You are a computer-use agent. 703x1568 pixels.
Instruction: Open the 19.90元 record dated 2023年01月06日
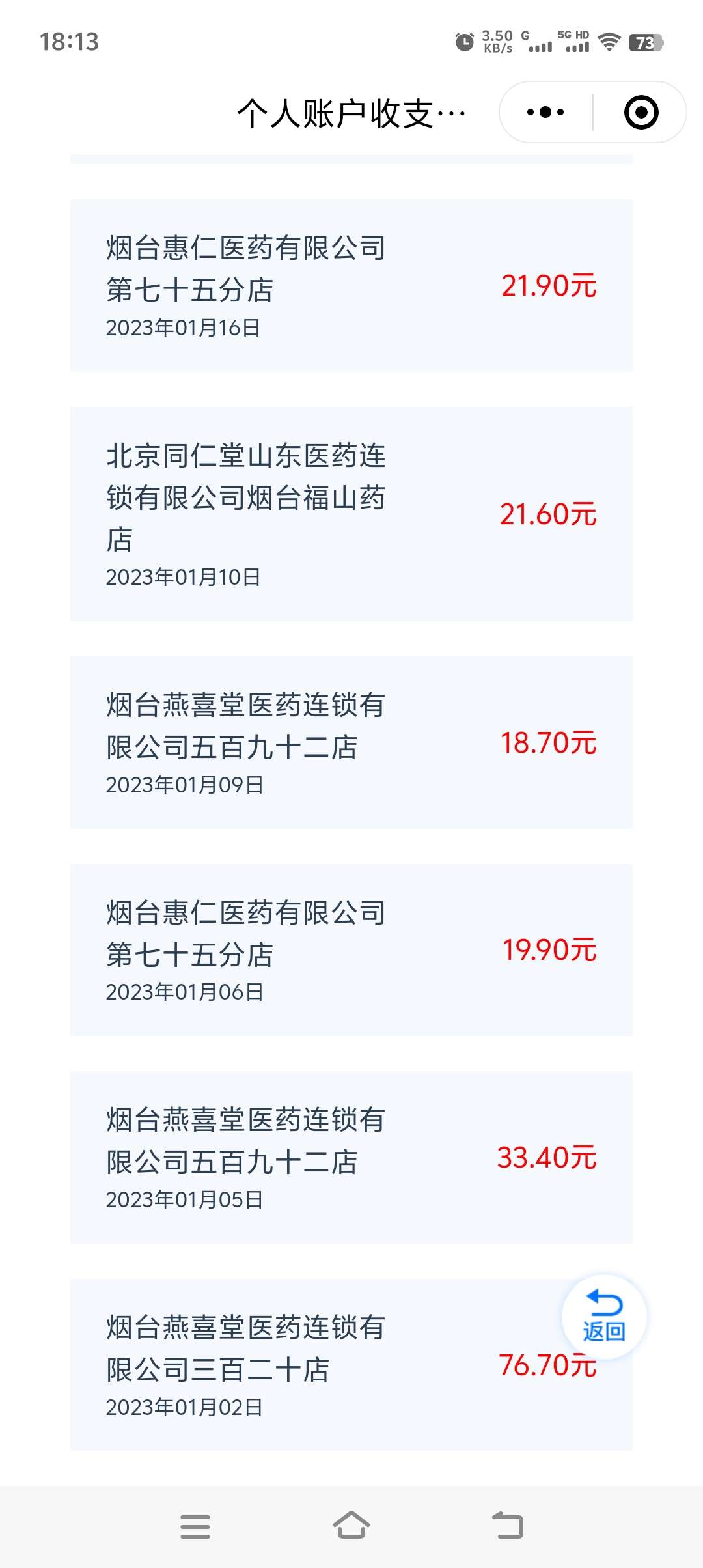(x=351, y=950)
